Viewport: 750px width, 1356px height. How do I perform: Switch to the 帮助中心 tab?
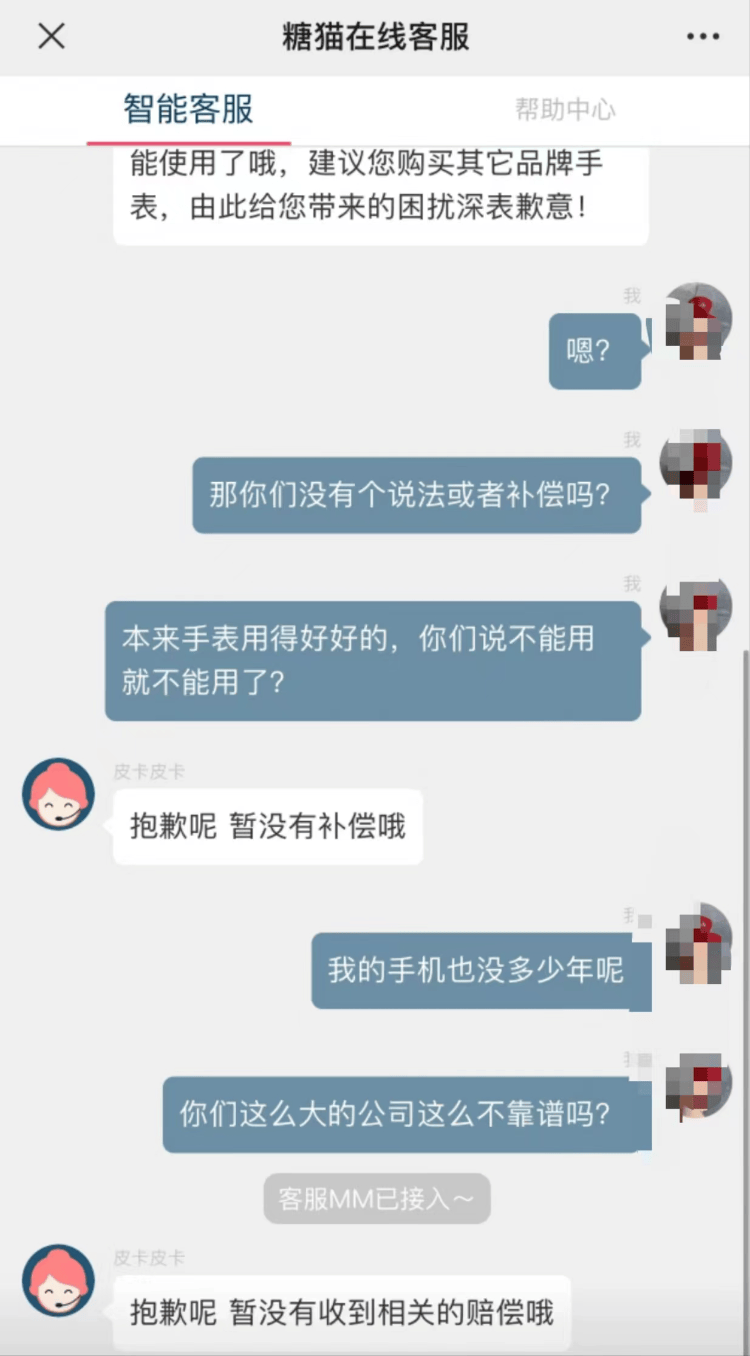565,109
